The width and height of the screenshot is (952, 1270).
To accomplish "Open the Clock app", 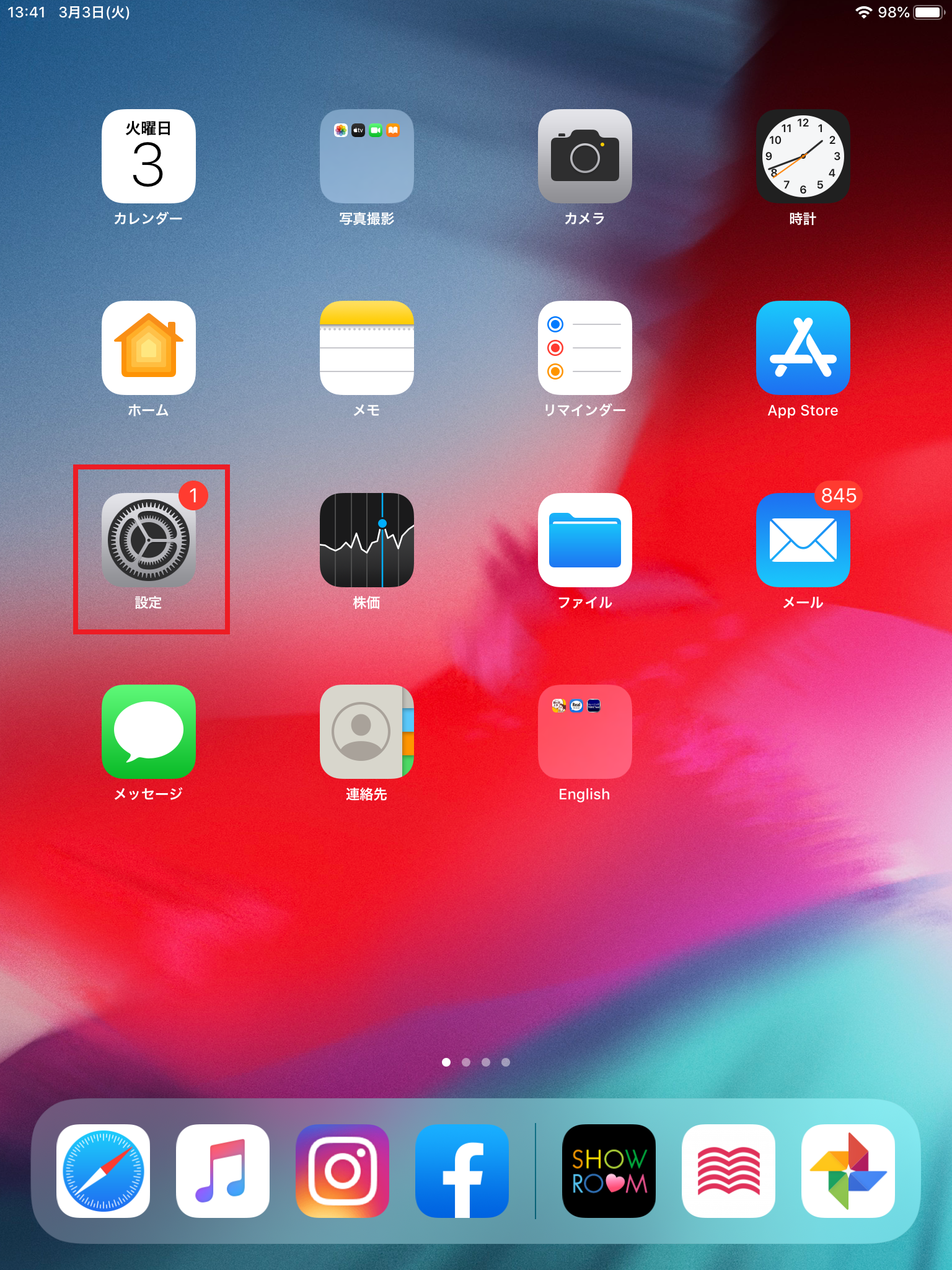I will pos(803,156).
